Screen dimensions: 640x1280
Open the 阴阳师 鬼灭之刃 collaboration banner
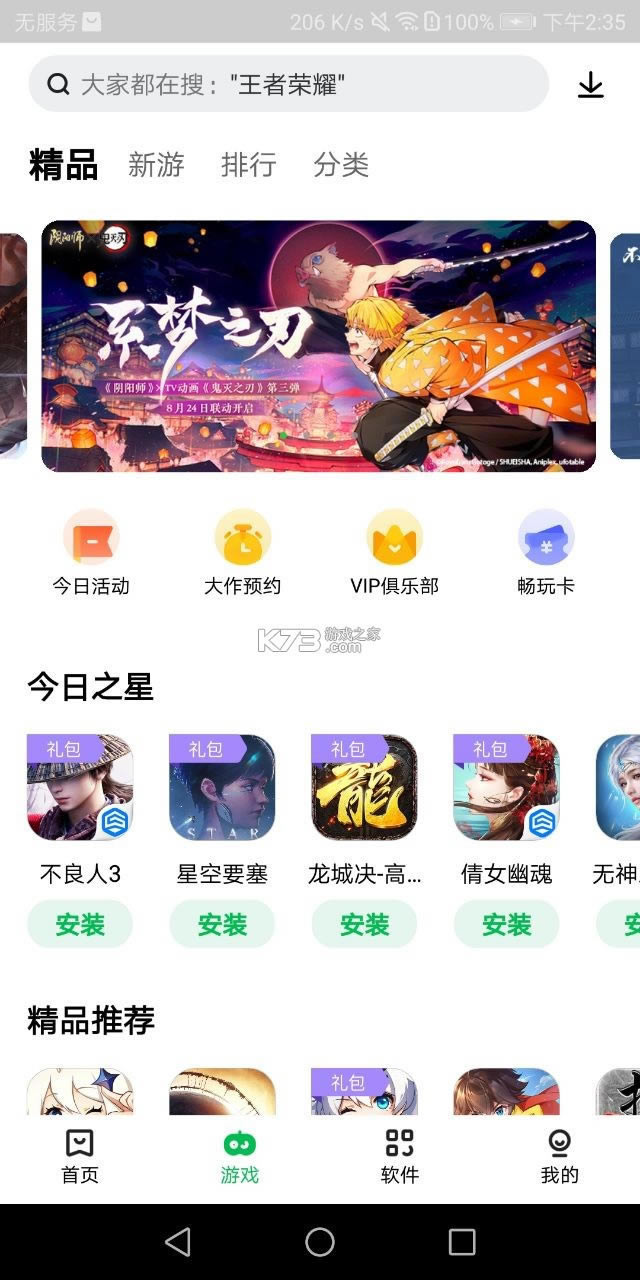[318, 346]
